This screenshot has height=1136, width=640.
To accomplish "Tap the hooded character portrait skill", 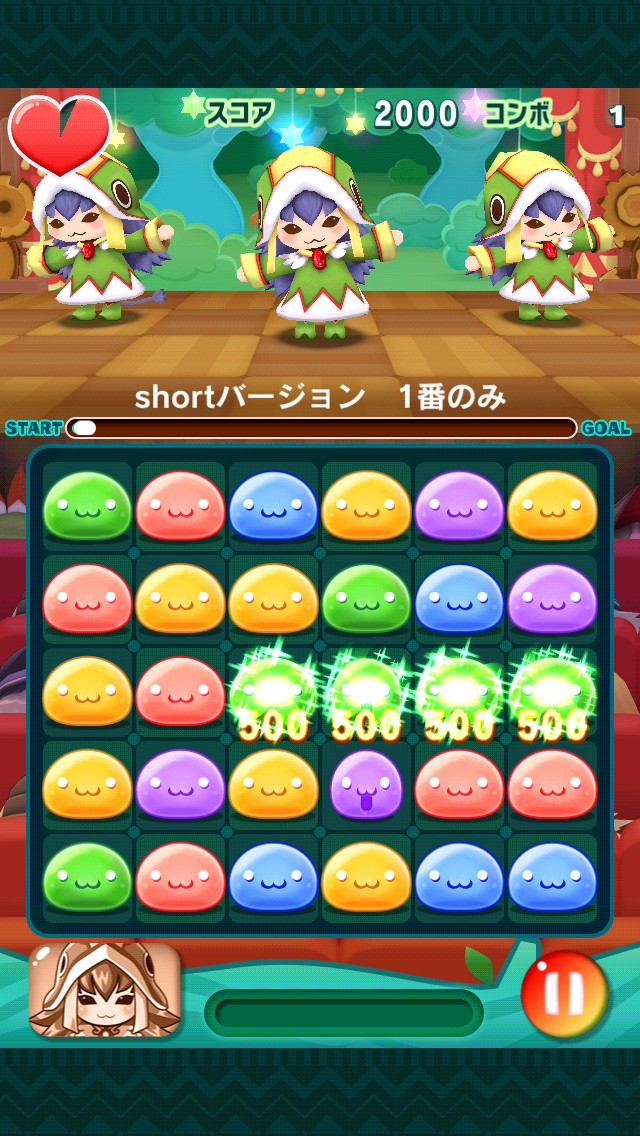I will pyautogui.click(x=104, y=990).
